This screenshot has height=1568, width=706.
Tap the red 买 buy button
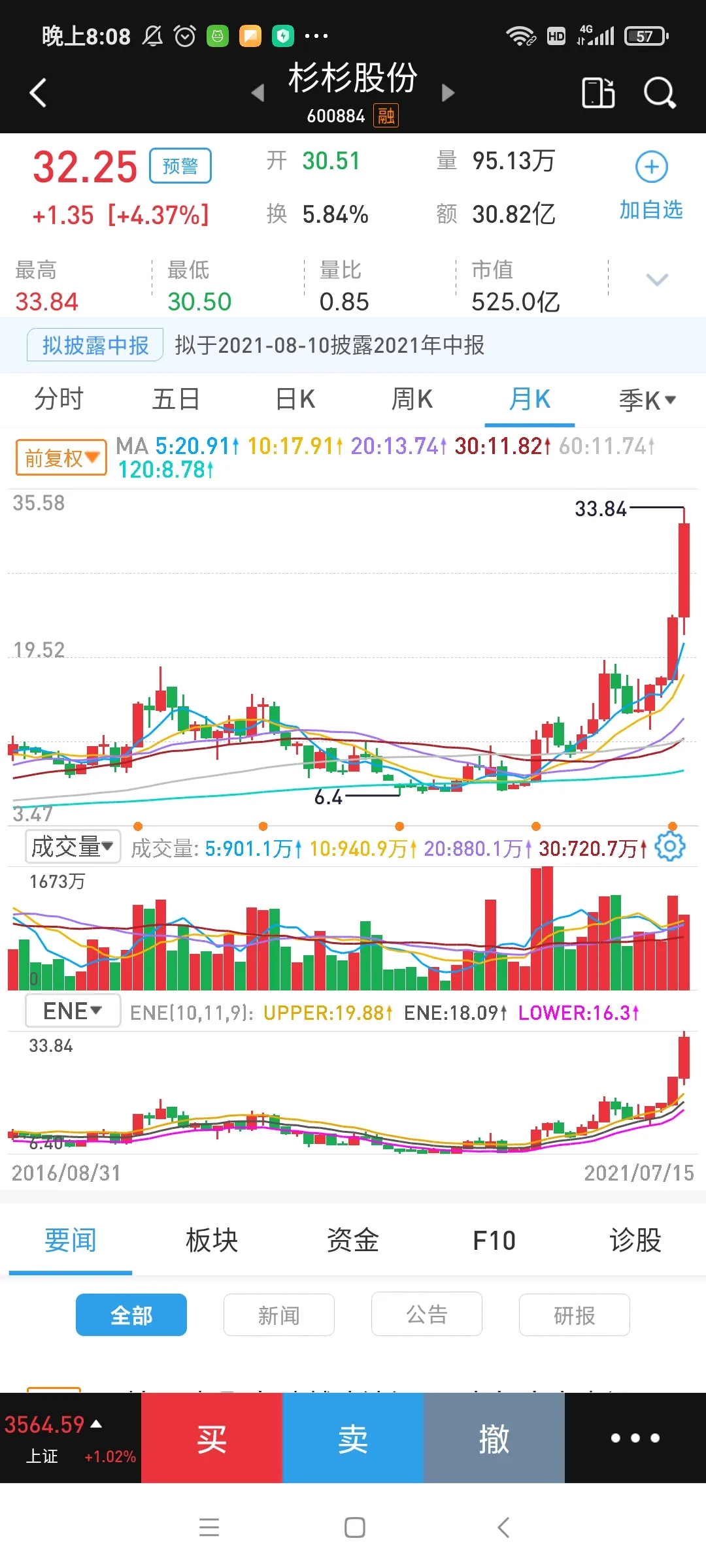click(212, 1437)
